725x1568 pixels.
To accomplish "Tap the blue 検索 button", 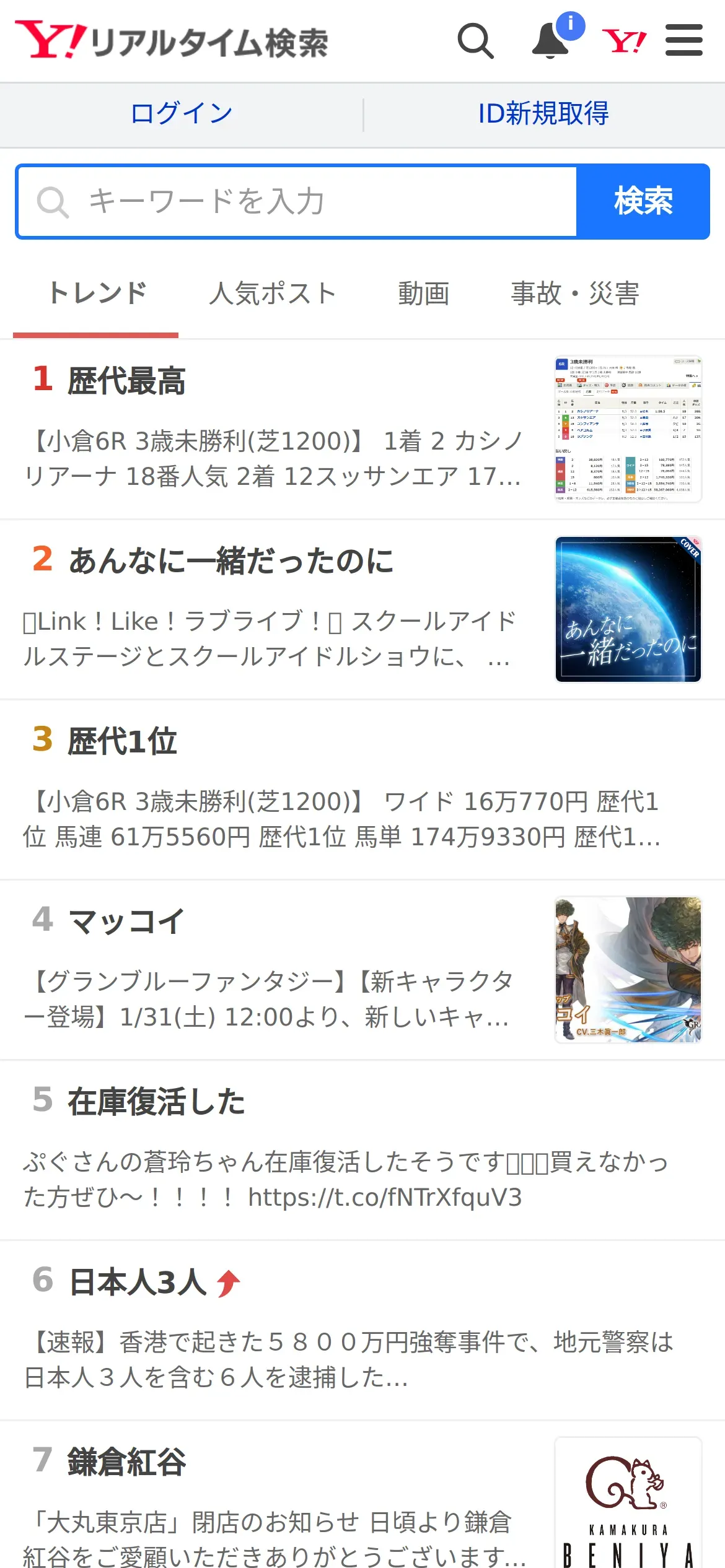I will (x=643, y=201).
